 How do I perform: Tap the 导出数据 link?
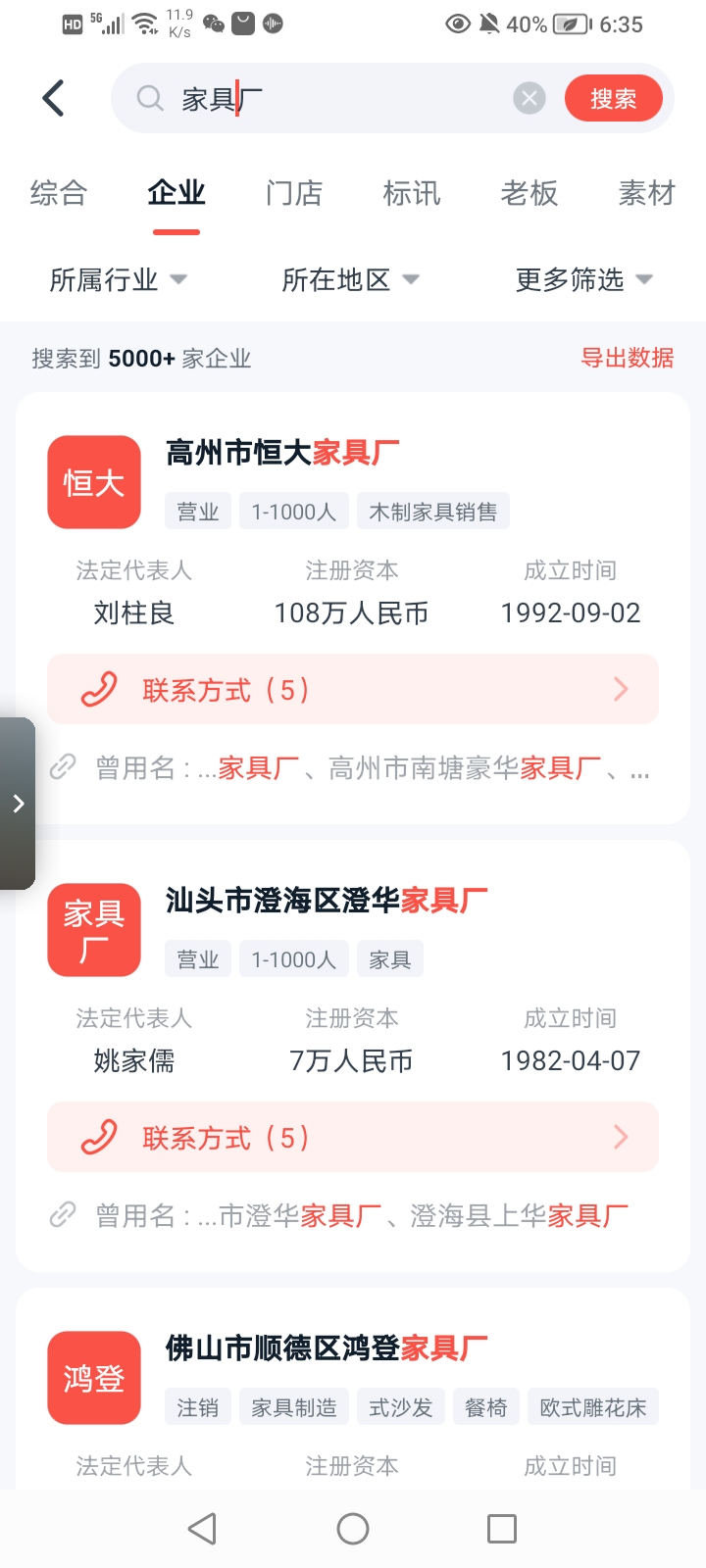(x=627, y=358)
